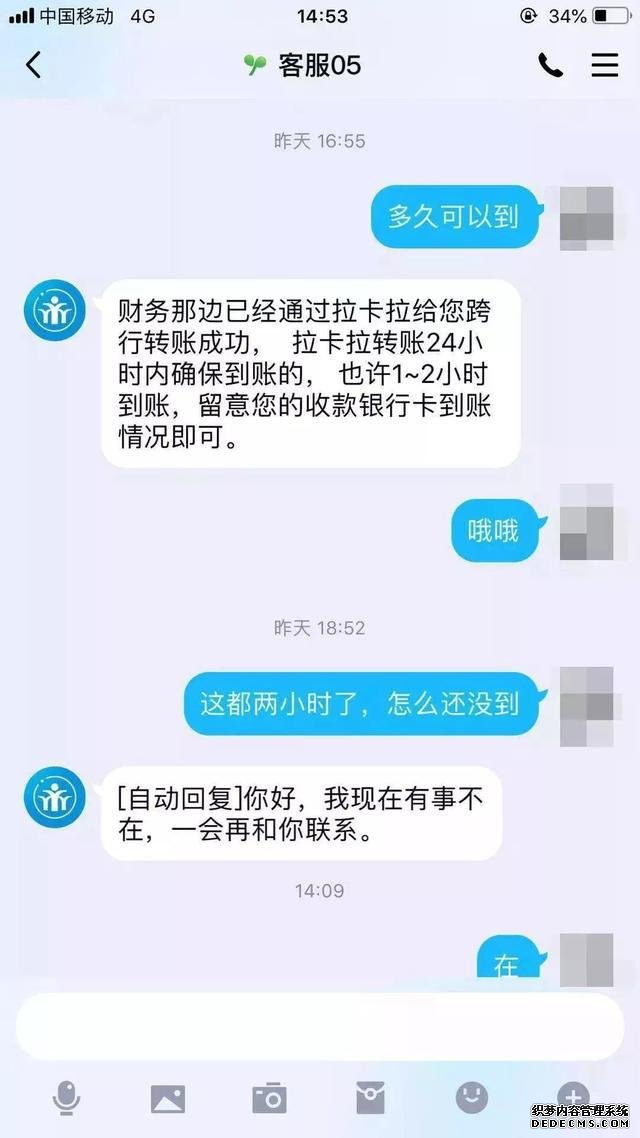Go back from the 客服05 chat
Image resolution: width=640 pixels, height=1138 pixels.
(x=34, y=66)
